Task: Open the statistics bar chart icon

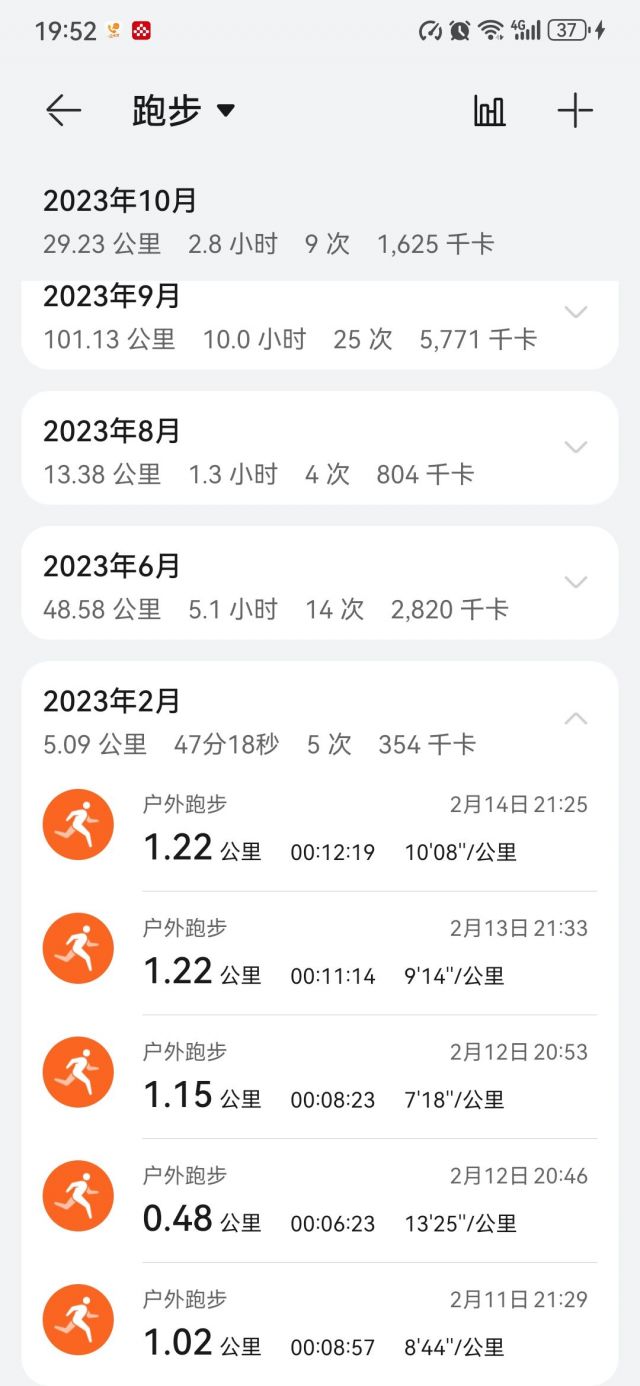Action: (489, 110)
